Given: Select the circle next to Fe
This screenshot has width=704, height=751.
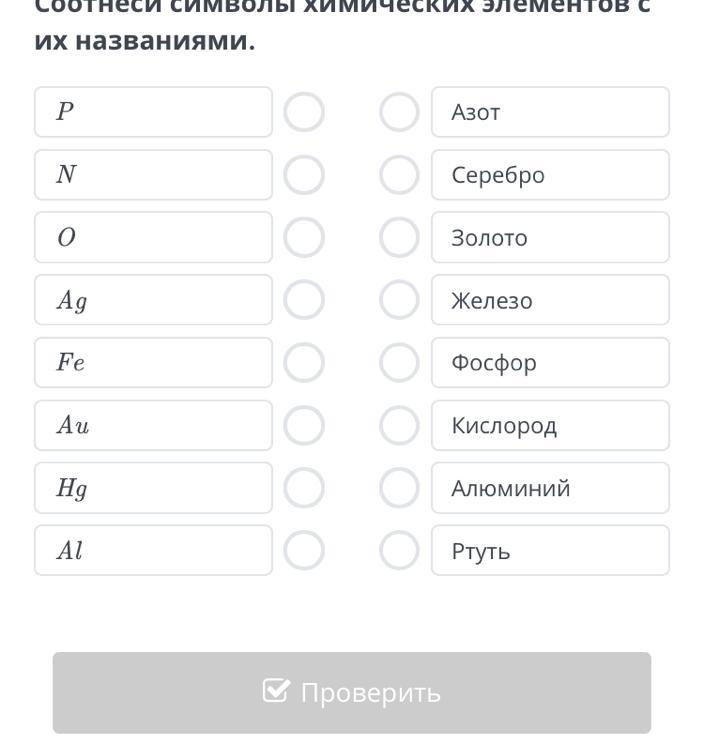Looking at the screenshot, I should click(304, 363).
